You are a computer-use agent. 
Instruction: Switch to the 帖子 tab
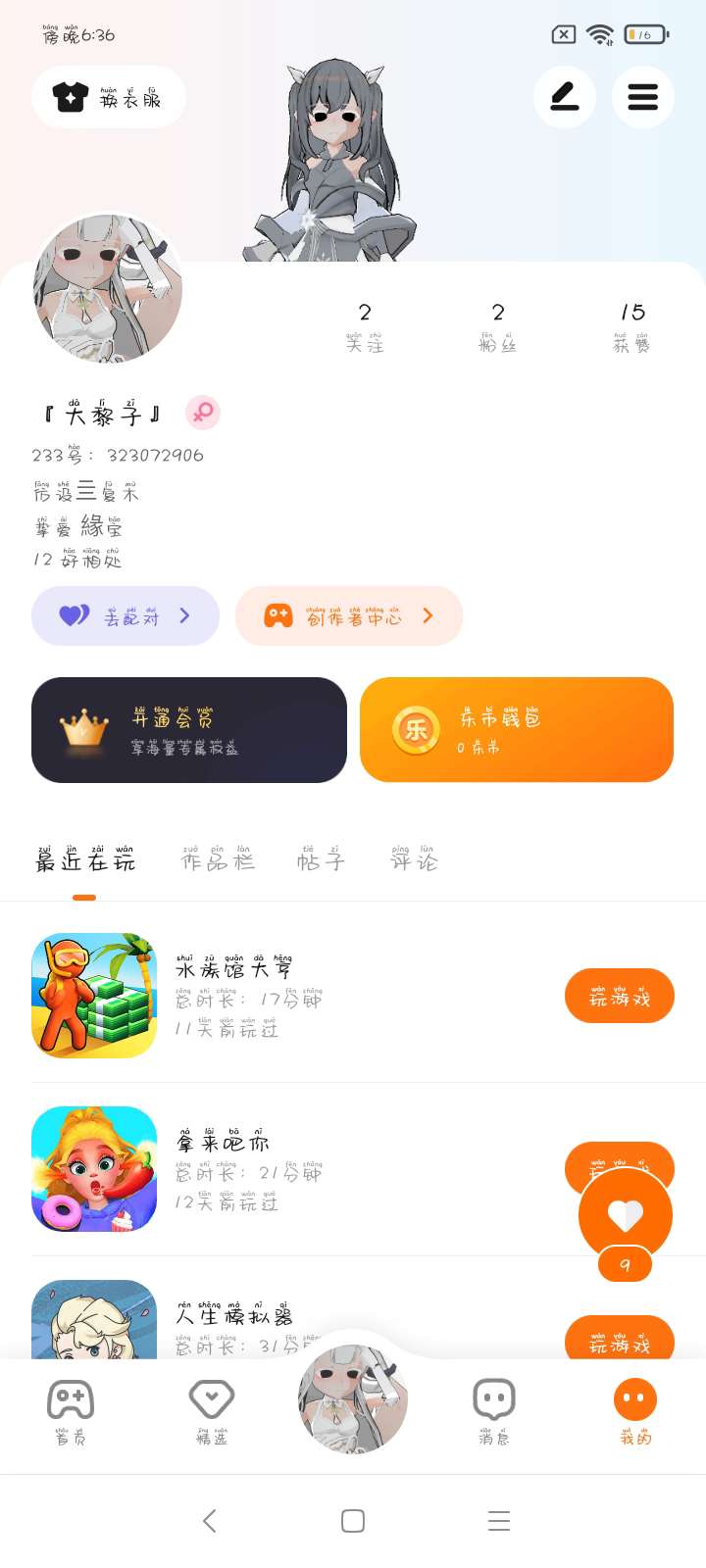point(321,859)
